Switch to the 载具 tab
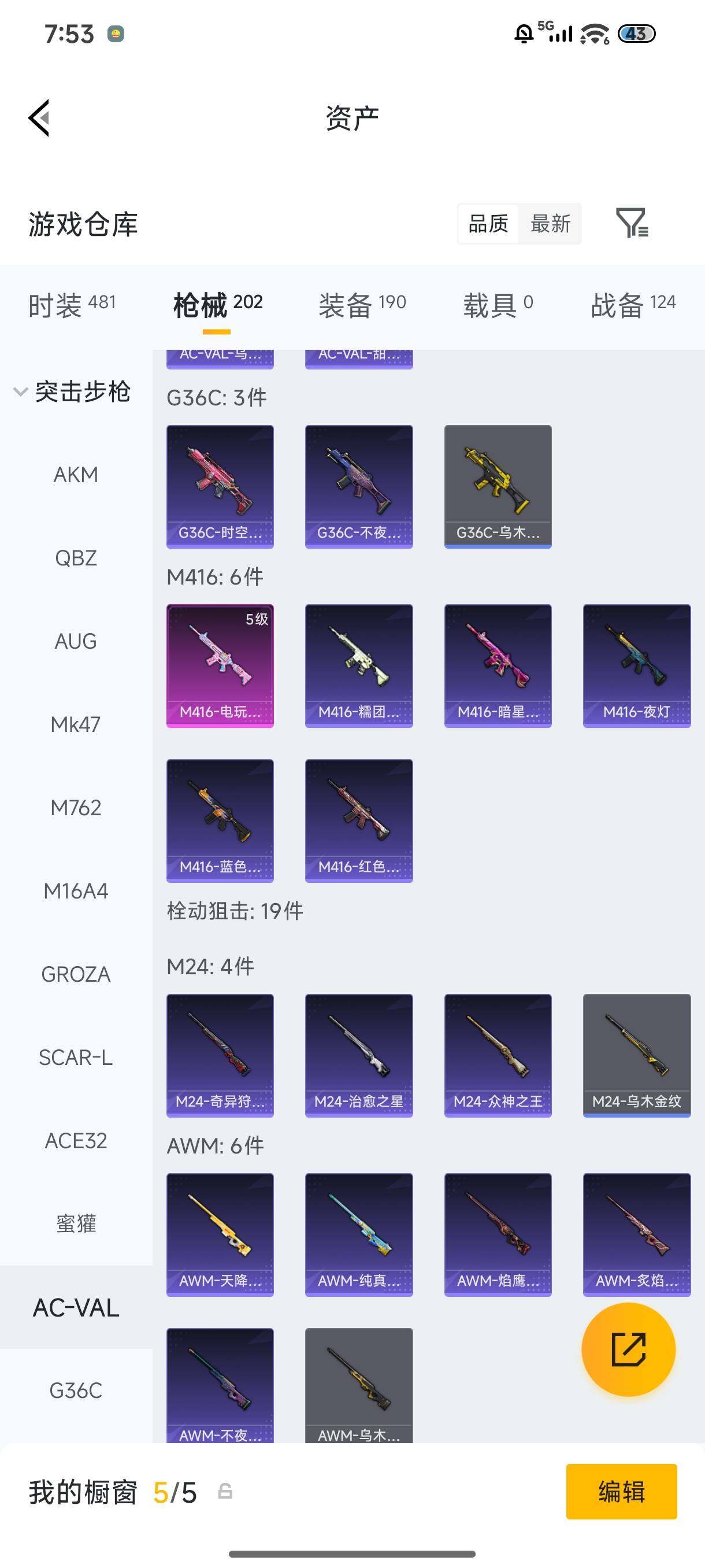Viewport: 705px width, 1568px height. [x=498, y=304]
